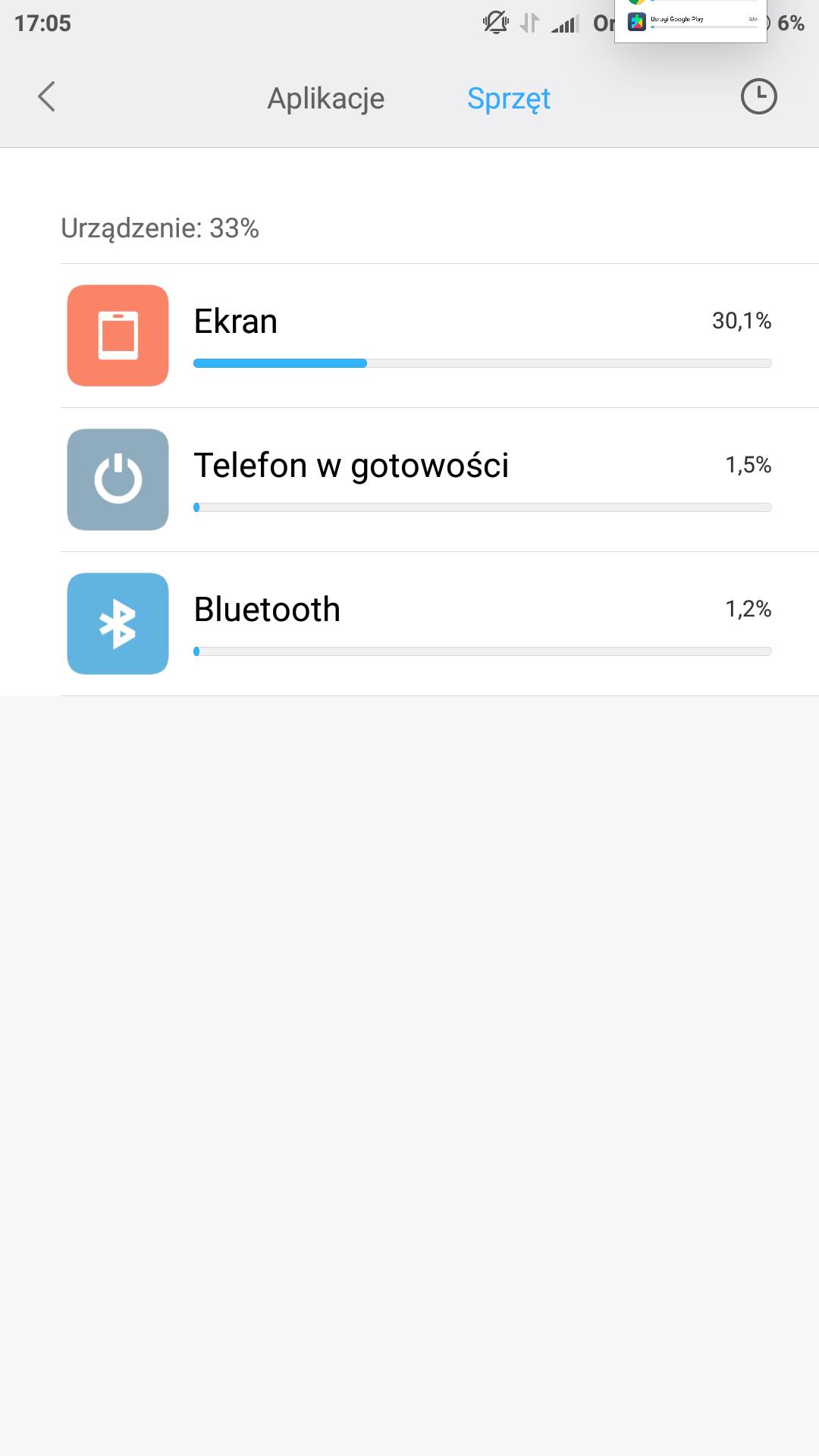Open Ekran battery usage details
The width and height of the screenshot is (819, 1456).
point(440,336)
